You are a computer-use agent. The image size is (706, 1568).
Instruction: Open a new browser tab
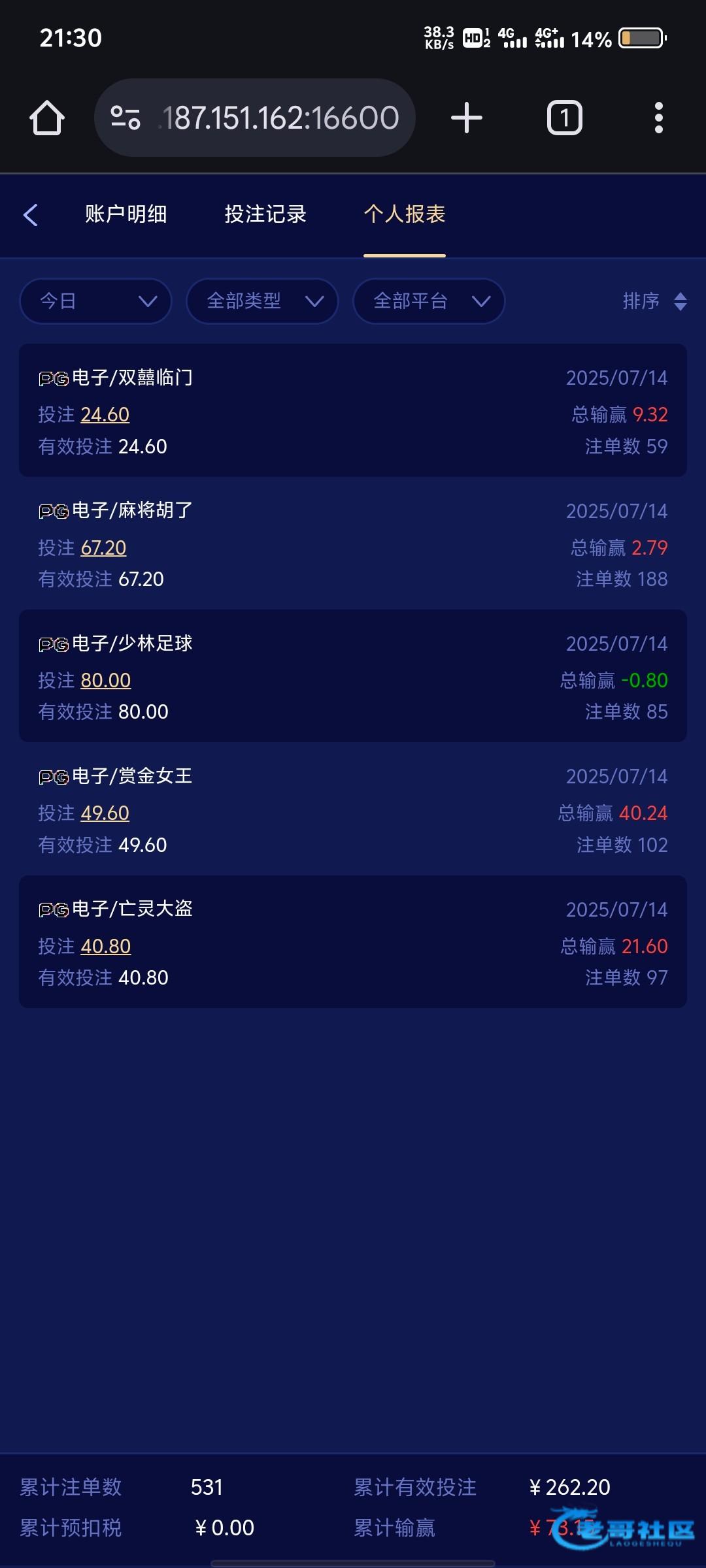[467, 118]
